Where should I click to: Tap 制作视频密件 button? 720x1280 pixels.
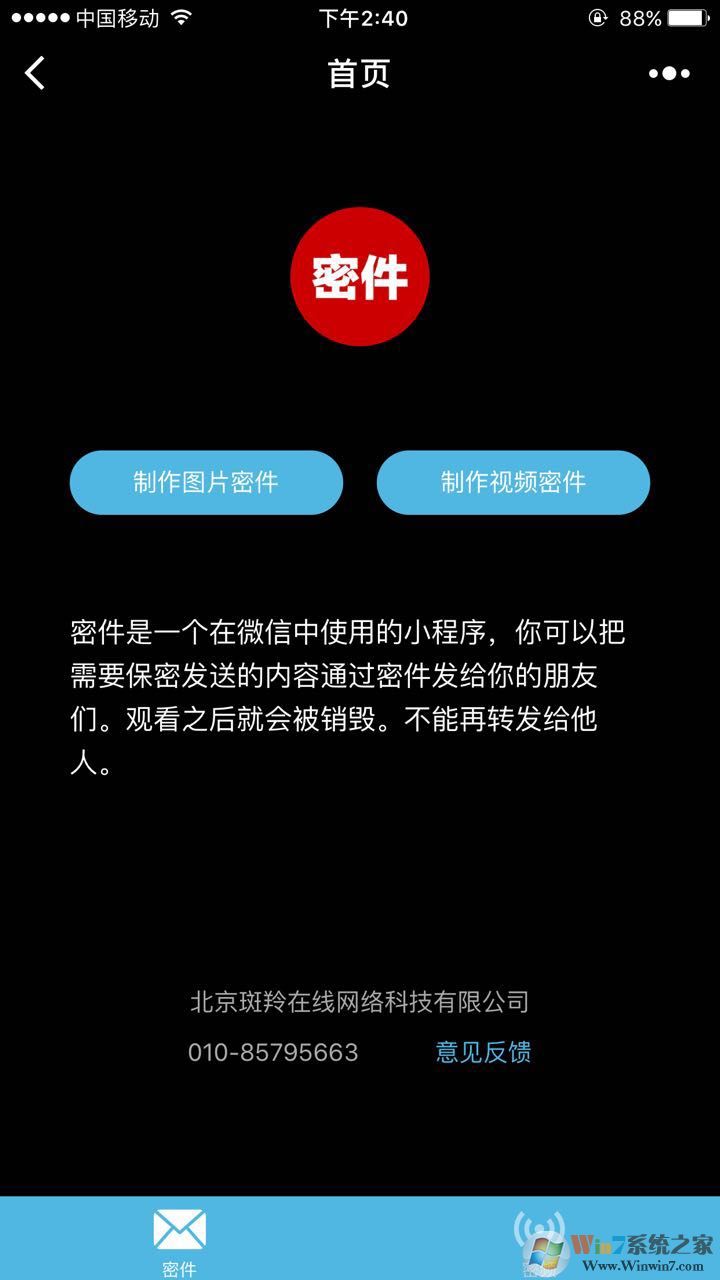pyautogui.click(x=513, y=482)
